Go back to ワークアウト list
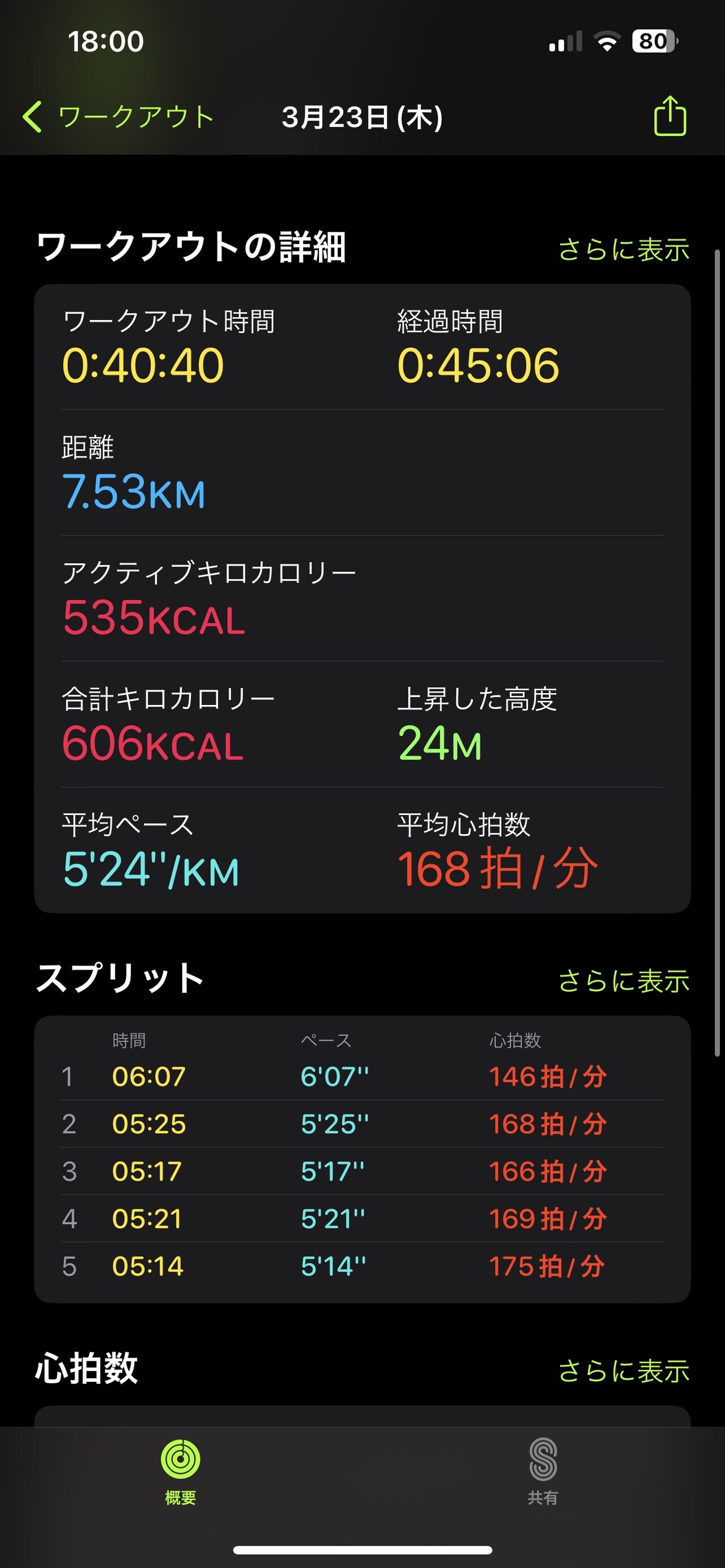 pos(118,116)
